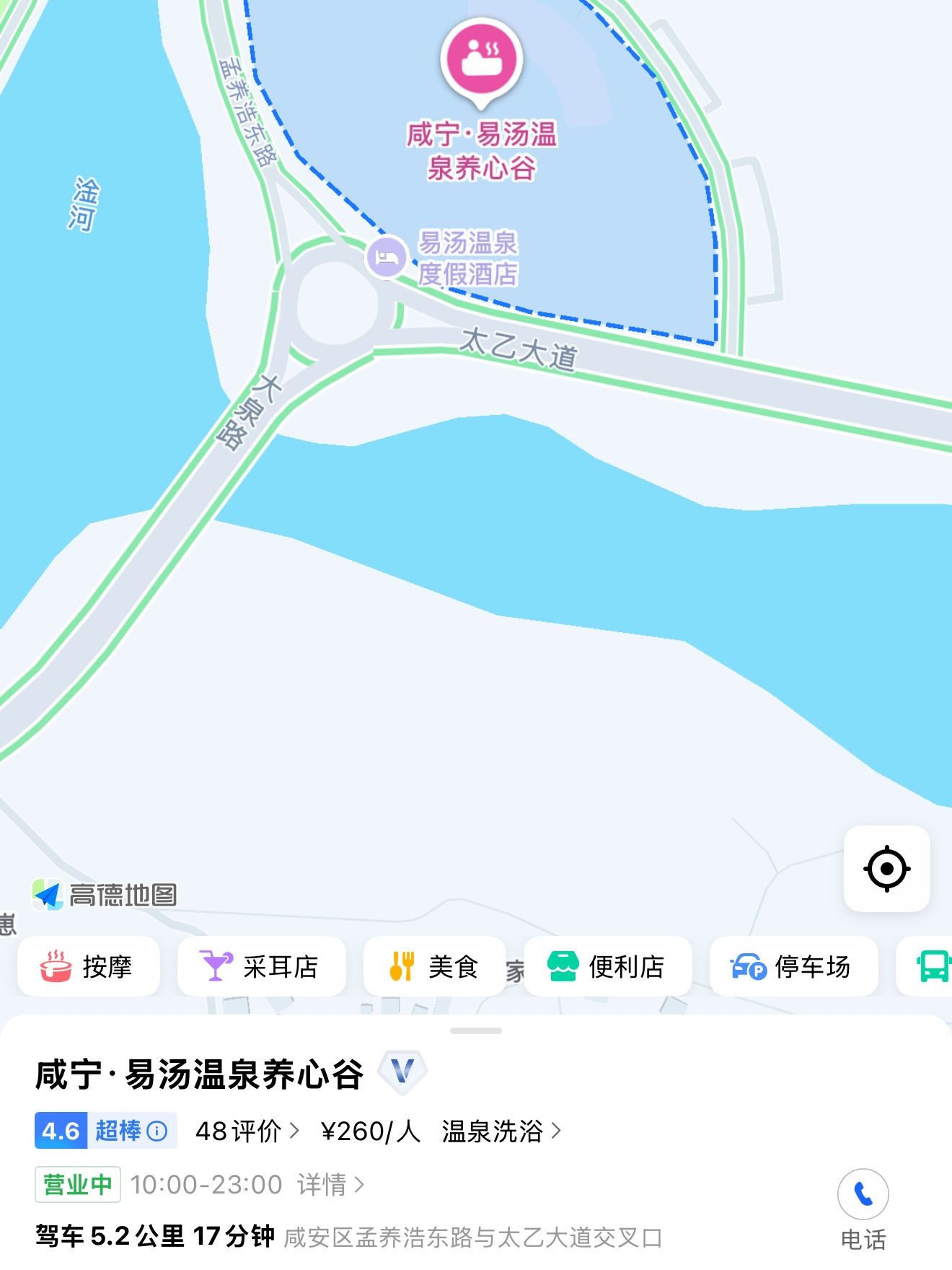Show nearby 便利店 on the map
Viewport: 952px width, 1270px height.
click(607, 966)
